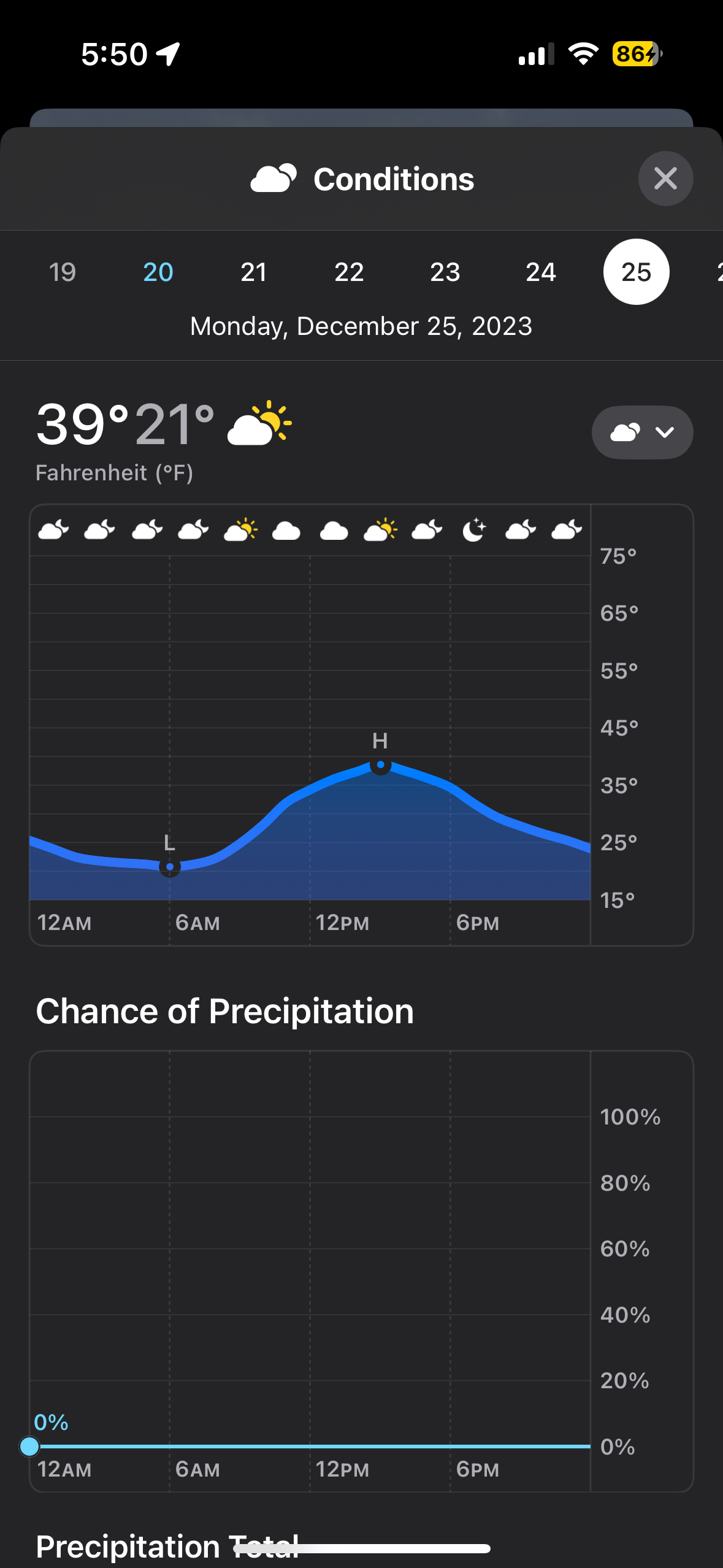The image size is (723, 1568).
Task: View forecast for day 23
Action: coord(445,272)
